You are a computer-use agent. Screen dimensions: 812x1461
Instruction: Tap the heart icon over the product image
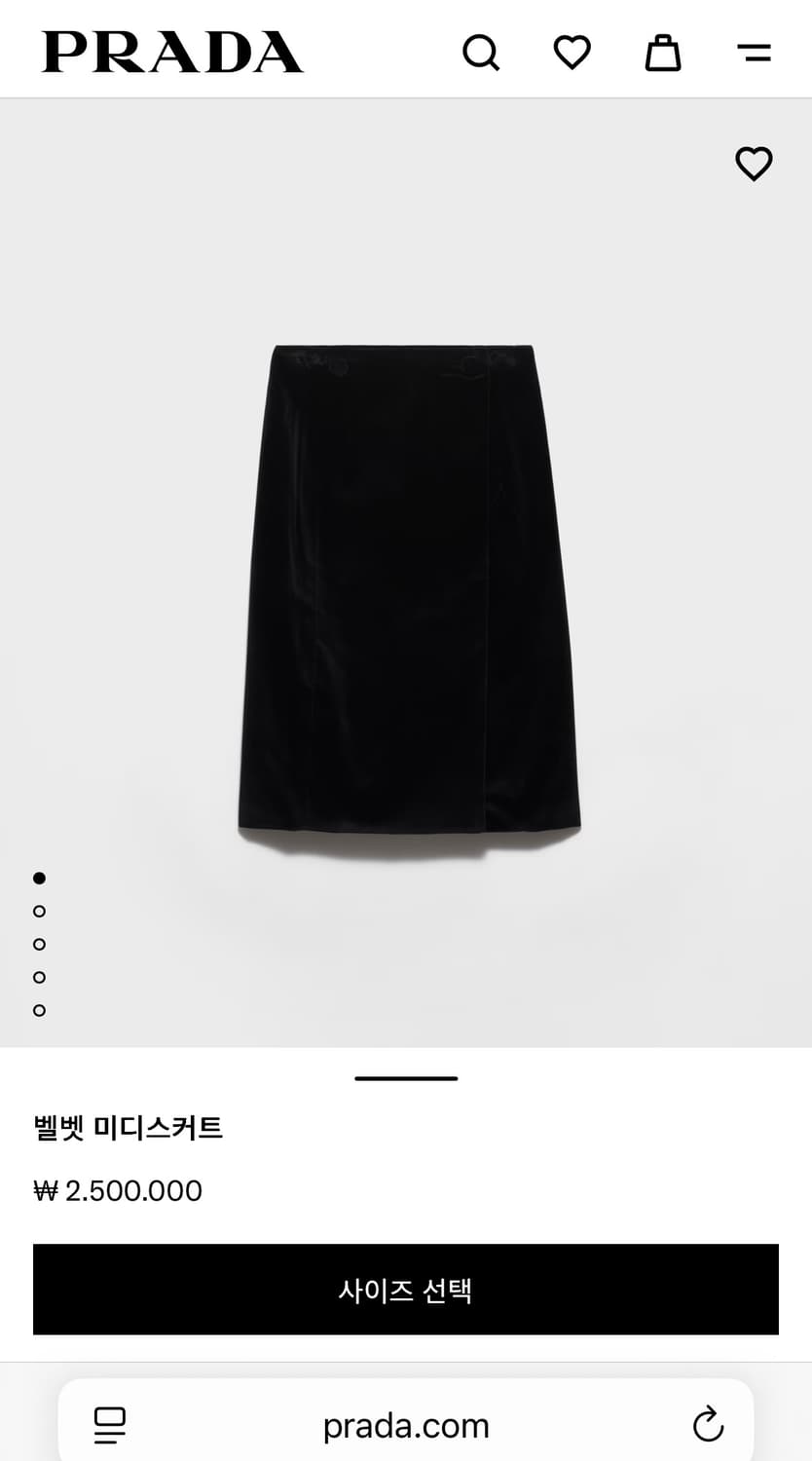755,164
